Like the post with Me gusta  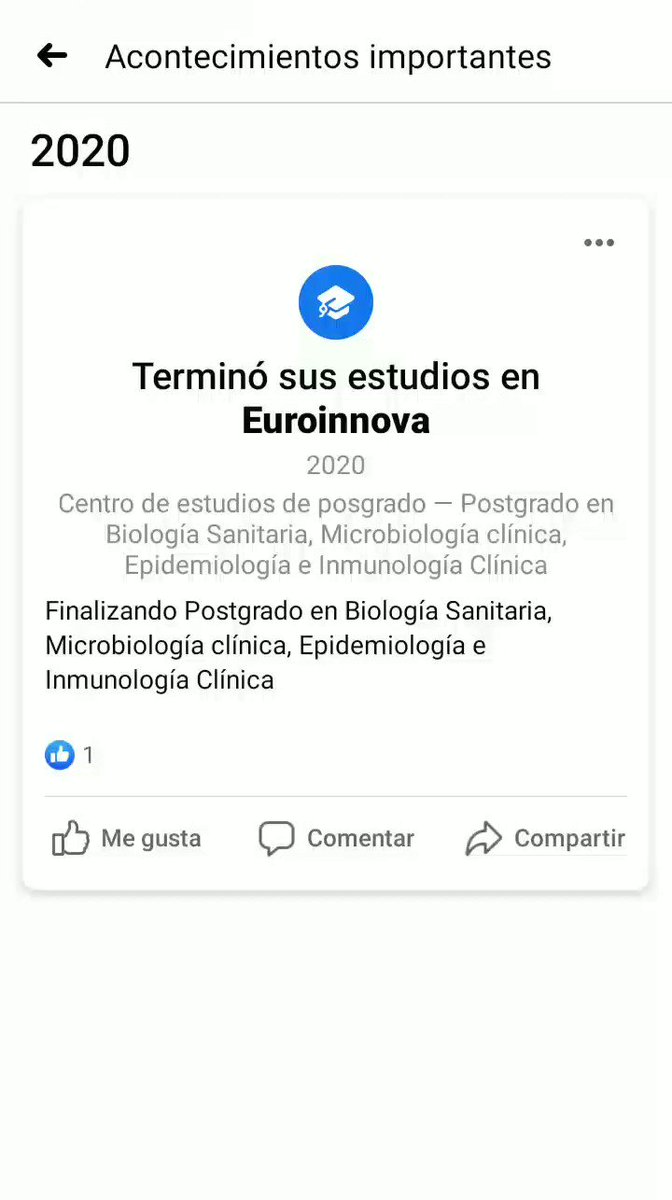tap(126, 838)
